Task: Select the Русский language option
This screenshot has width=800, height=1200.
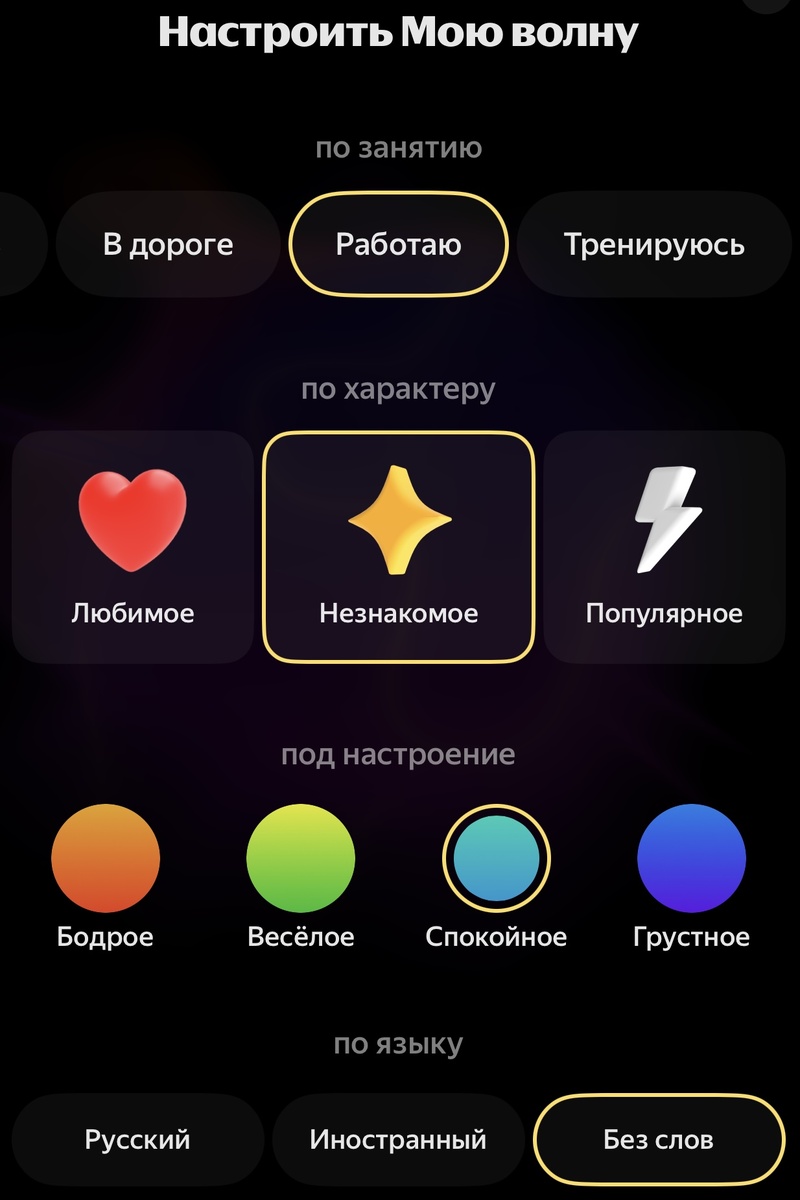Action: click(x=137, y=1139)
